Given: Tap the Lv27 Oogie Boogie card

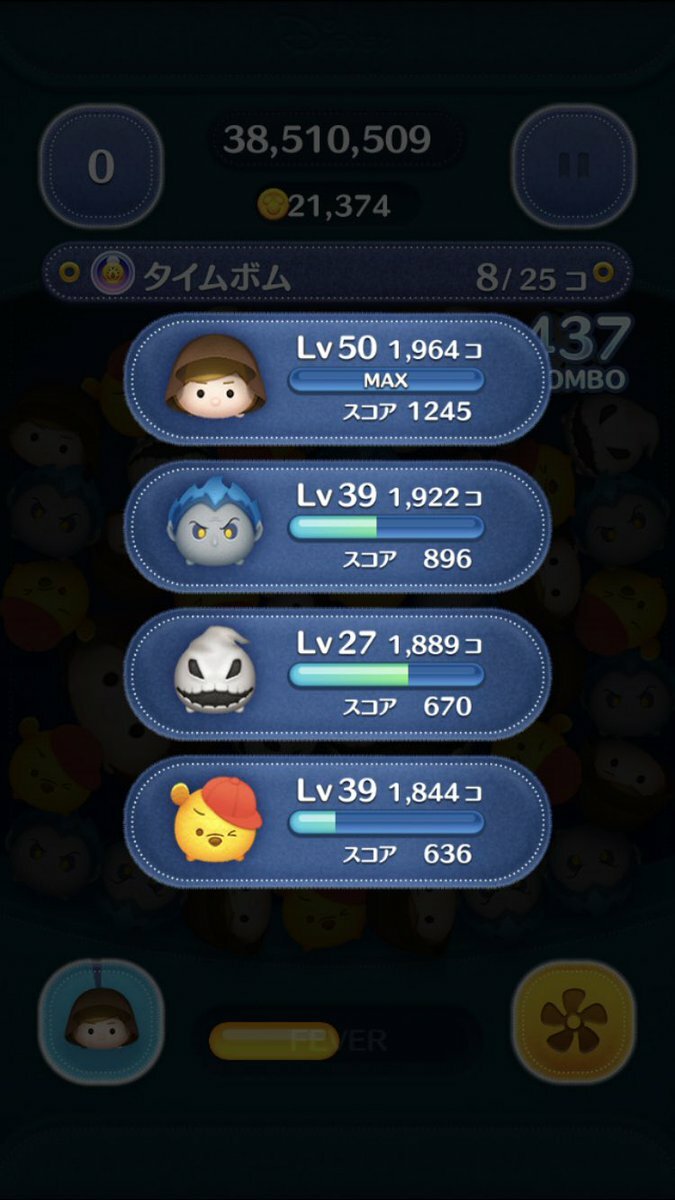Looking at the screenshot, I should (336, 674).
